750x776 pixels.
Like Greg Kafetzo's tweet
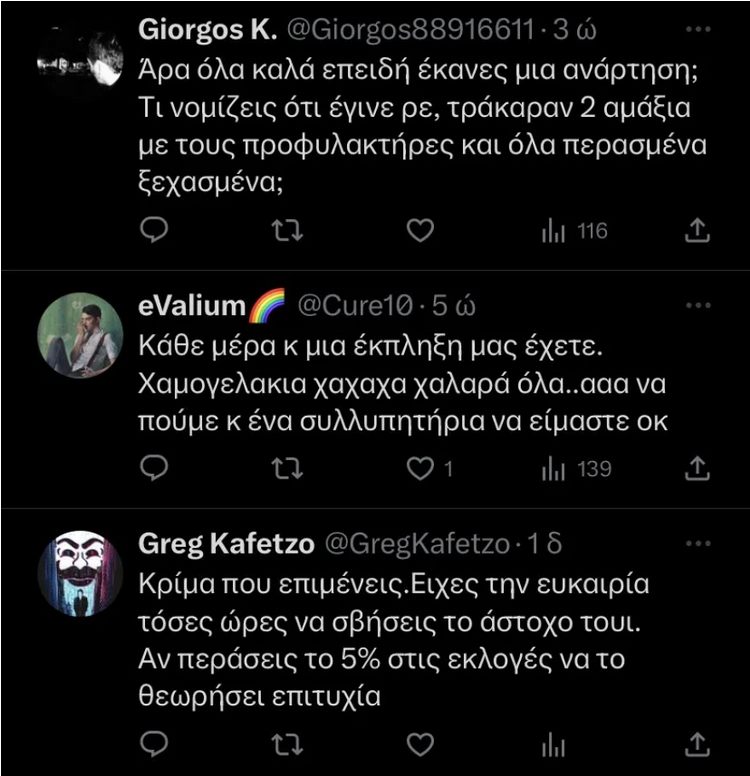click(421, 742)
